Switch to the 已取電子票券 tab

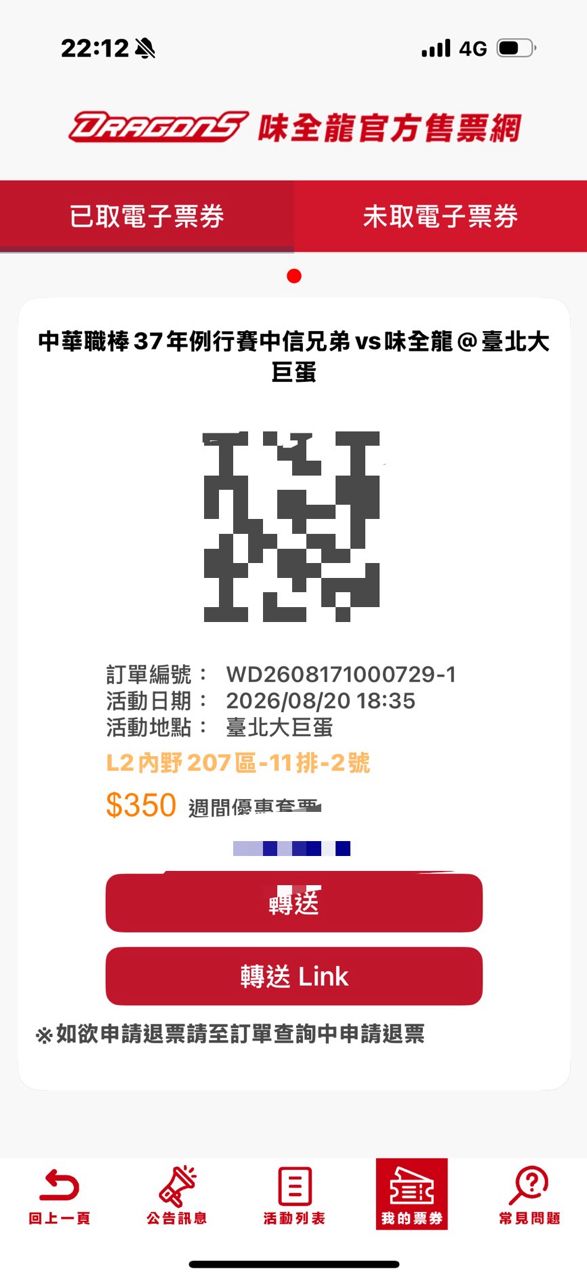[x=146, y=215]
